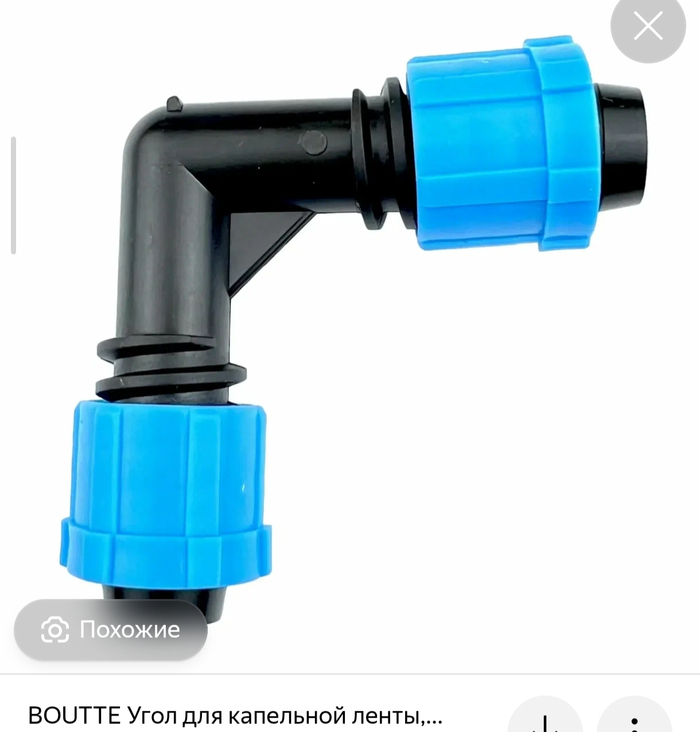Close the image viewer
Screen dimensions: 700x732
coord(648,28)
